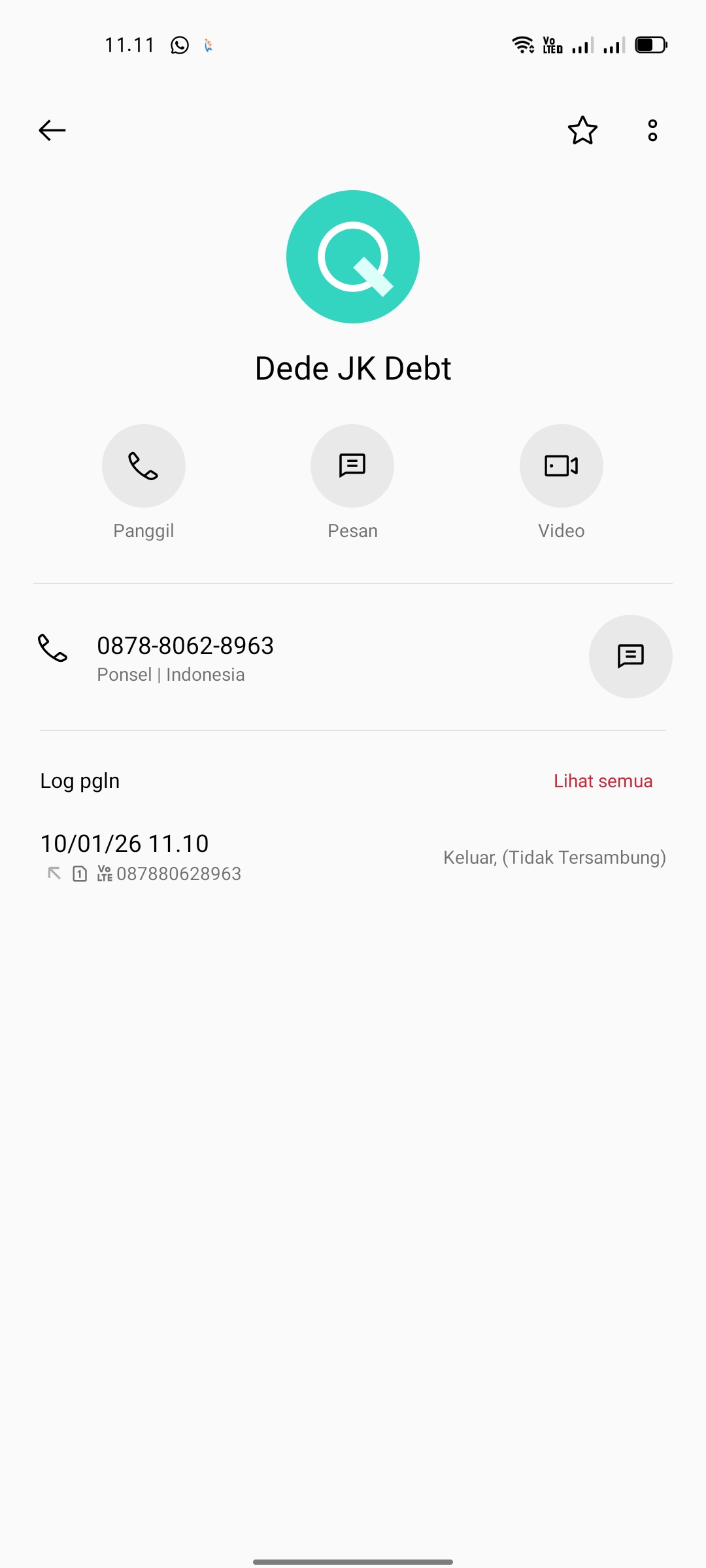Open the three-dot overflow menu
This screenshot has width=706, height=1568.
pyautogui.click(x=652, y=131)
